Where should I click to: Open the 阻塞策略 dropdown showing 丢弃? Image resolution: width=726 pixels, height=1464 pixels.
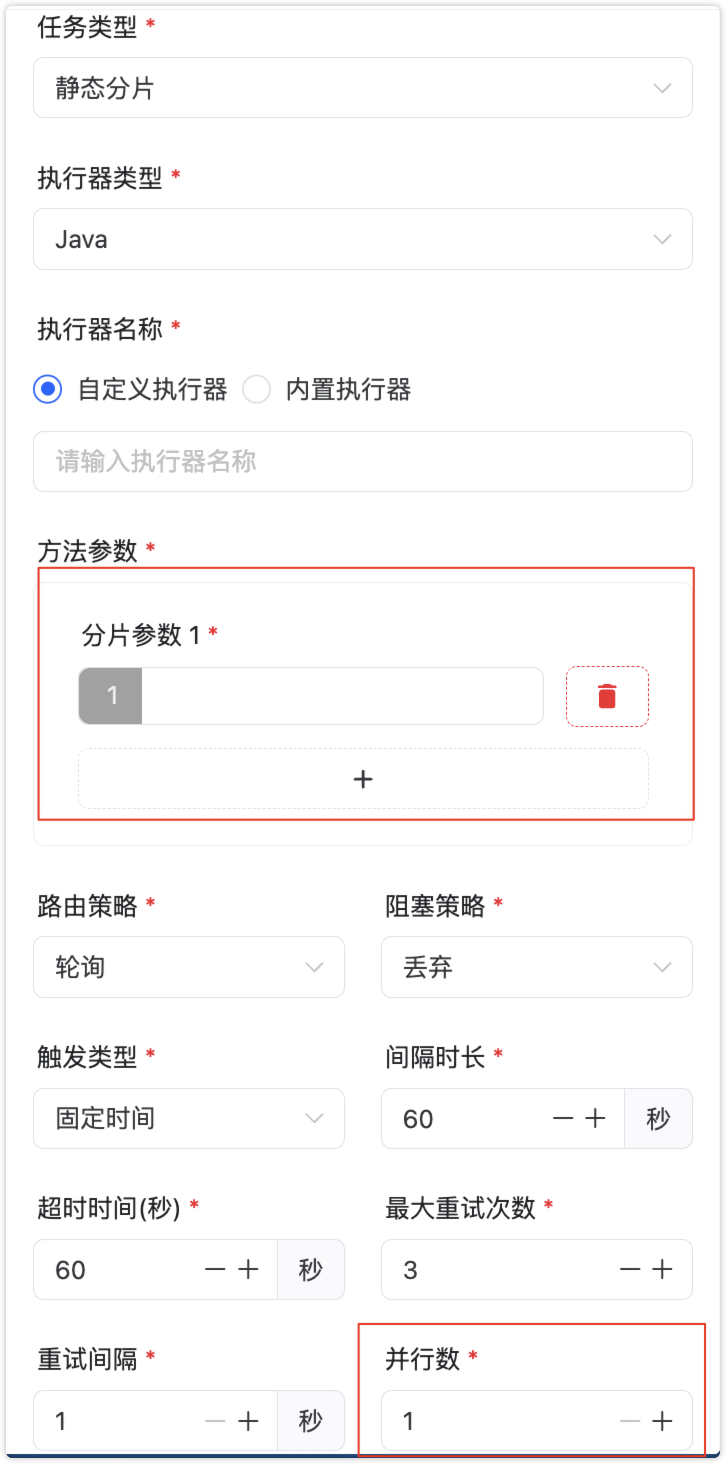pyautogui.click(x=536, y=967)
